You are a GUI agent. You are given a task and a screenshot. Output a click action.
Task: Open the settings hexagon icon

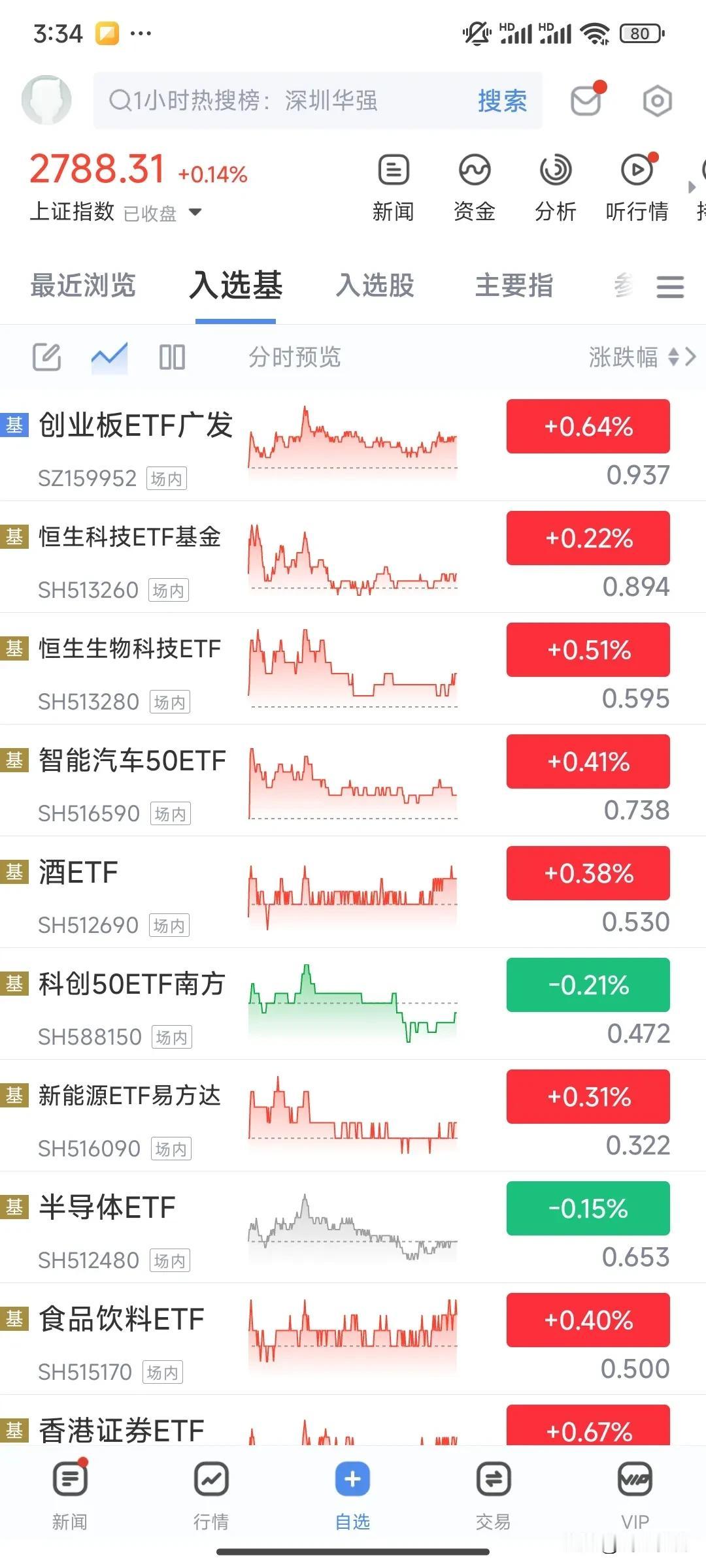pos(657,101)
